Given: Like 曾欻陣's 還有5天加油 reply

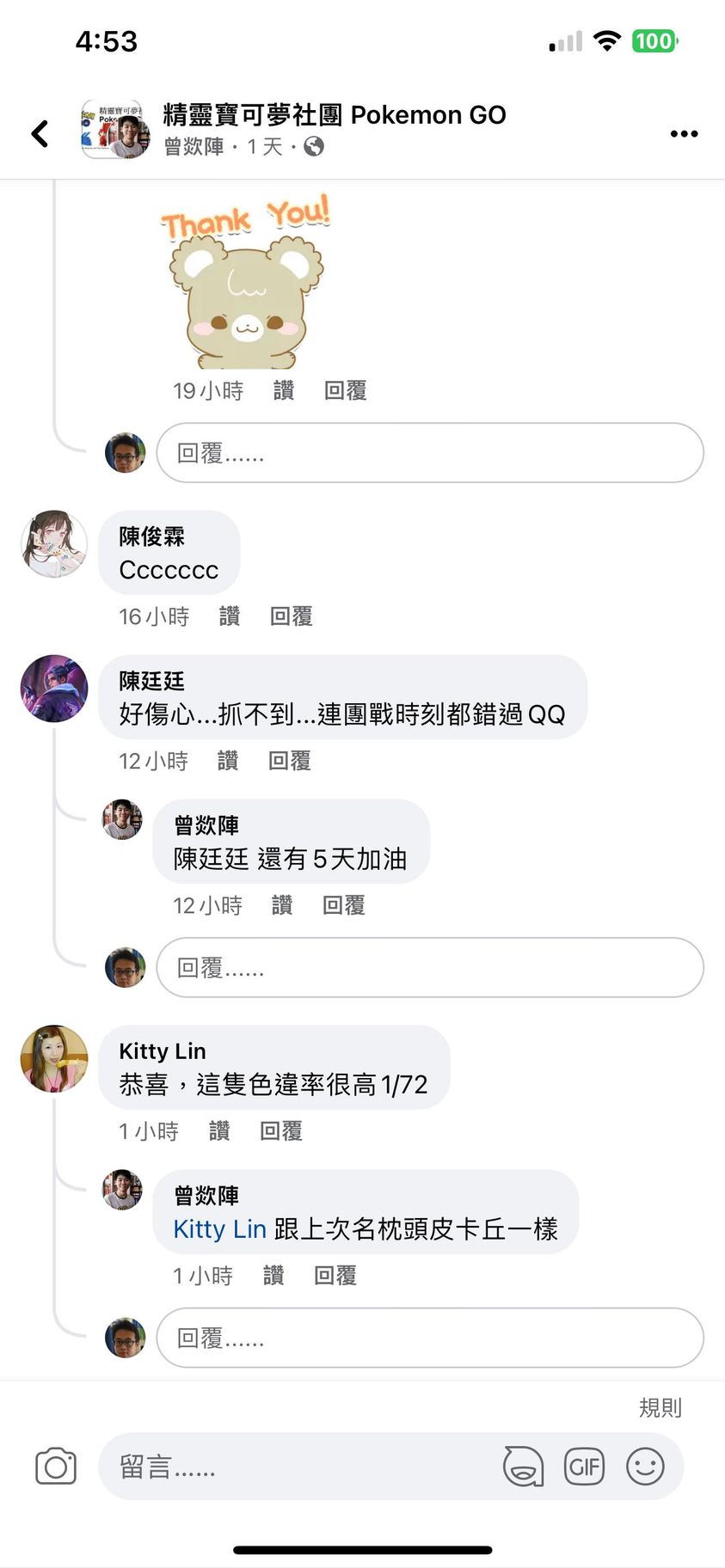Looking at the screenshot, I should tap(282, 905).
